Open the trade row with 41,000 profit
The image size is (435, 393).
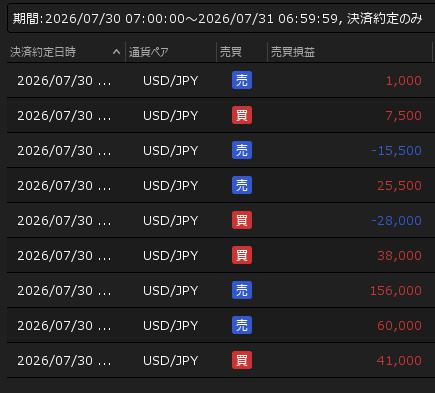221,360
